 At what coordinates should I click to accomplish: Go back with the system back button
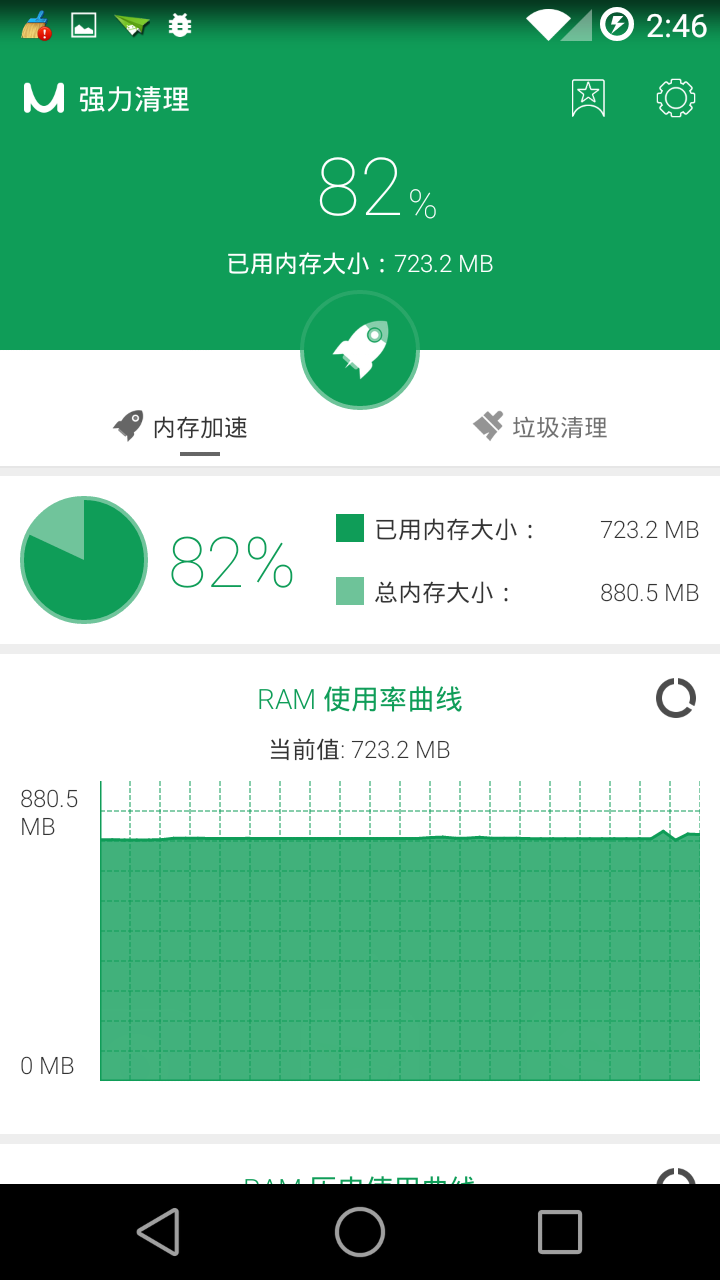158,1231
